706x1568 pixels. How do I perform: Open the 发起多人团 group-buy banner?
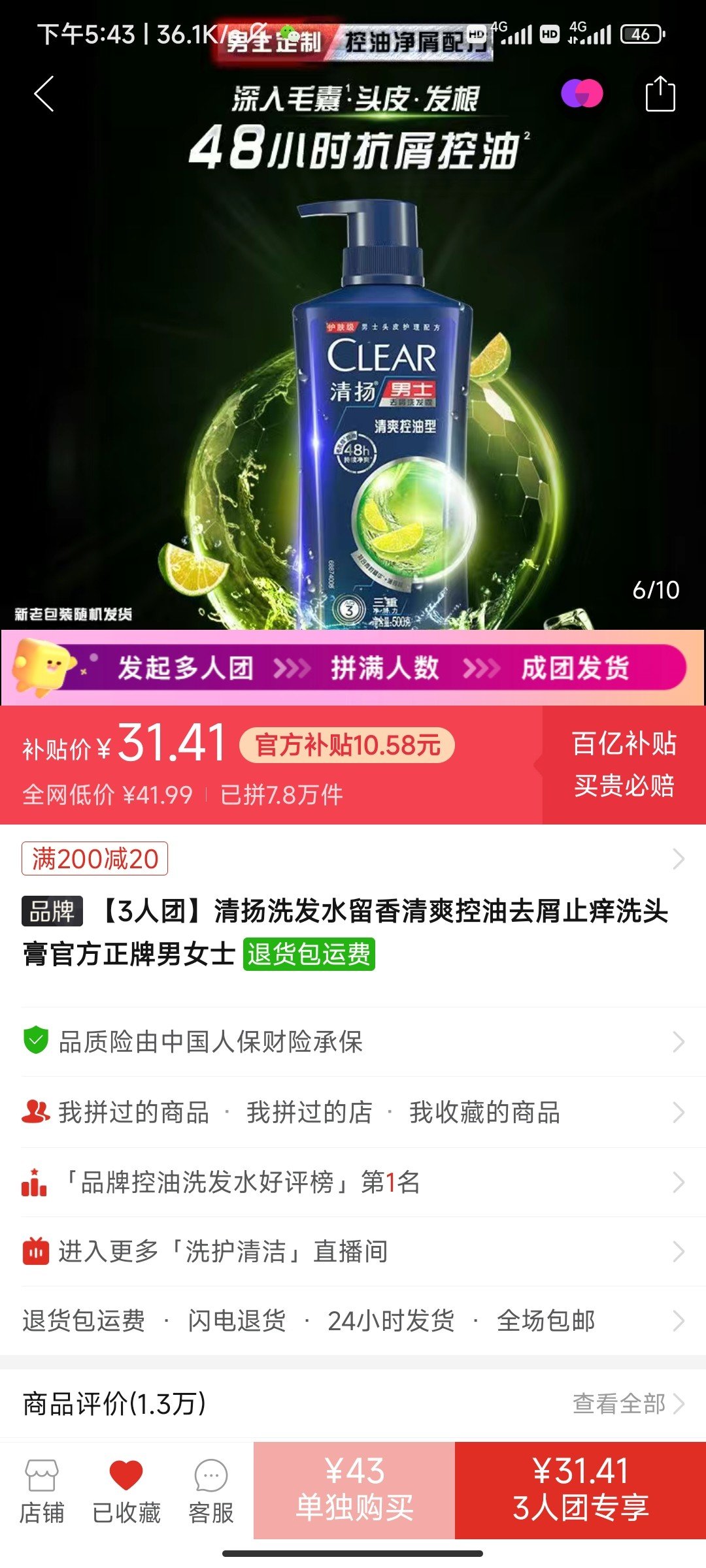point(353,668)
